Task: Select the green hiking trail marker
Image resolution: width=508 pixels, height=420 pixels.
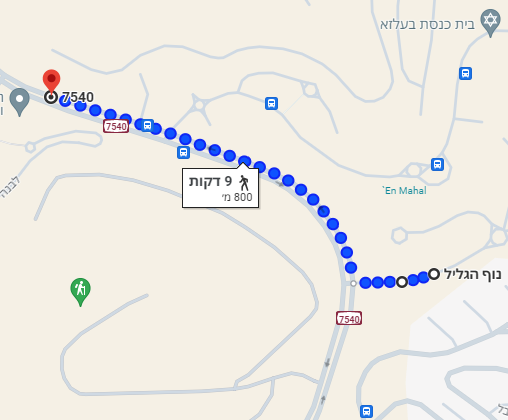Action: pos(80,292)
